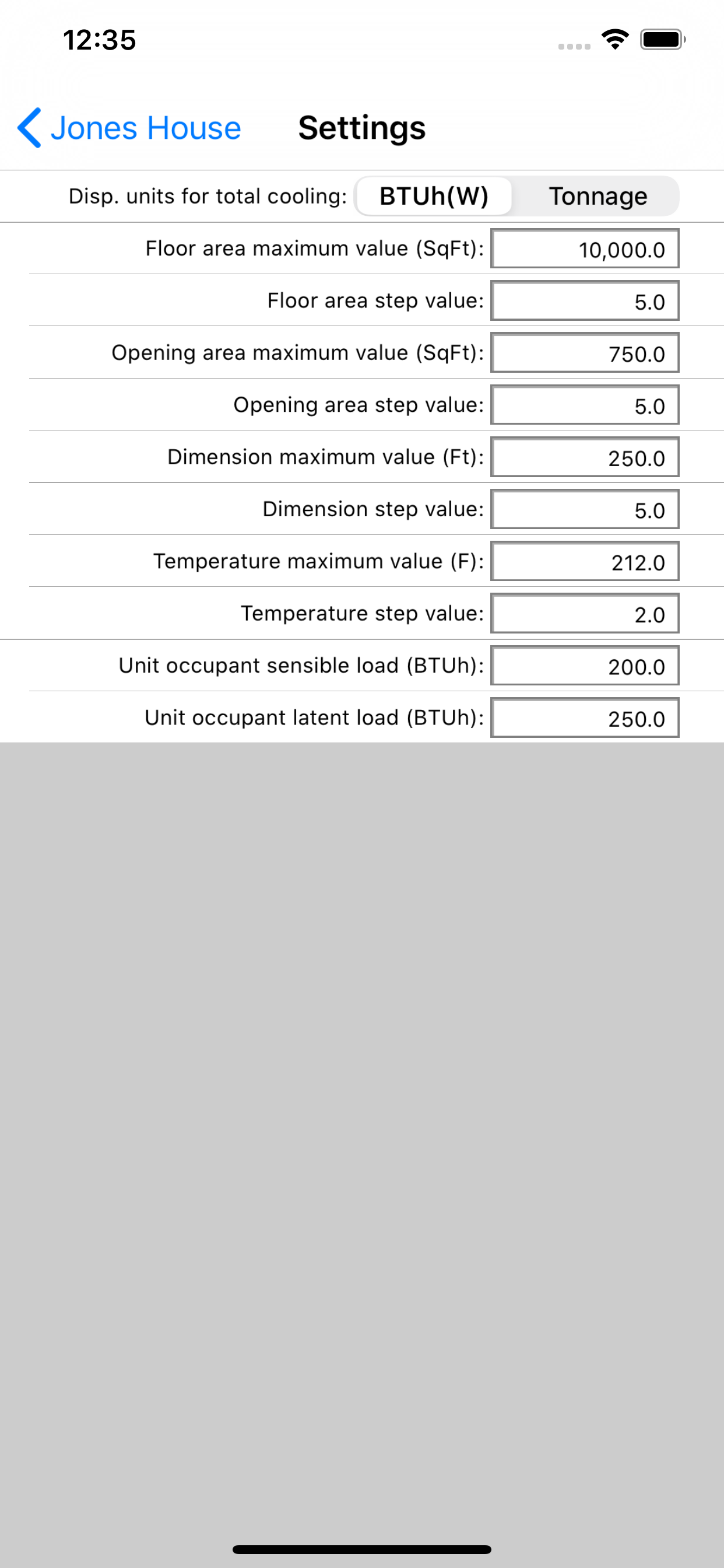
Task: Edit temperature maximum value field
Action: pyautogui.click(x=585, y=561)
